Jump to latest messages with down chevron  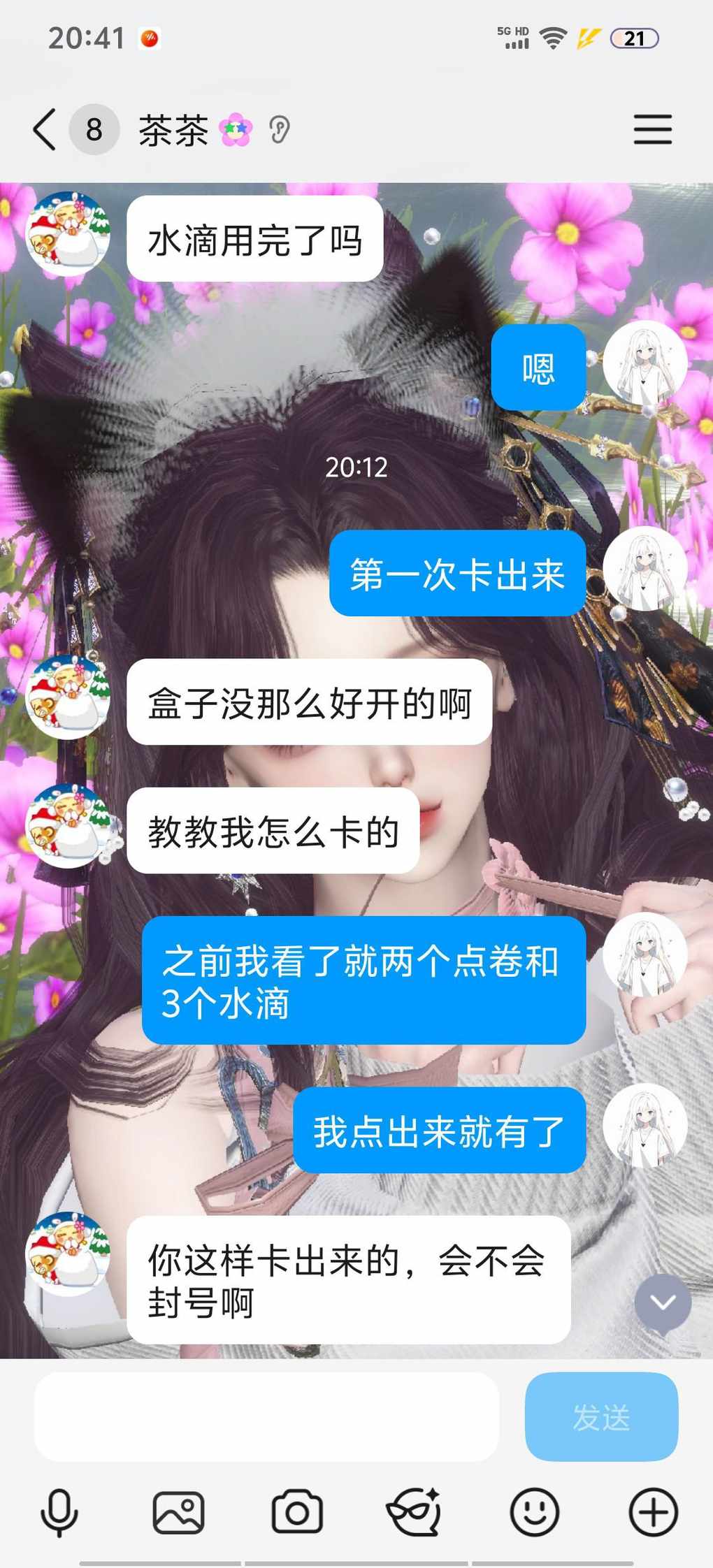[x=662, y=1302]
